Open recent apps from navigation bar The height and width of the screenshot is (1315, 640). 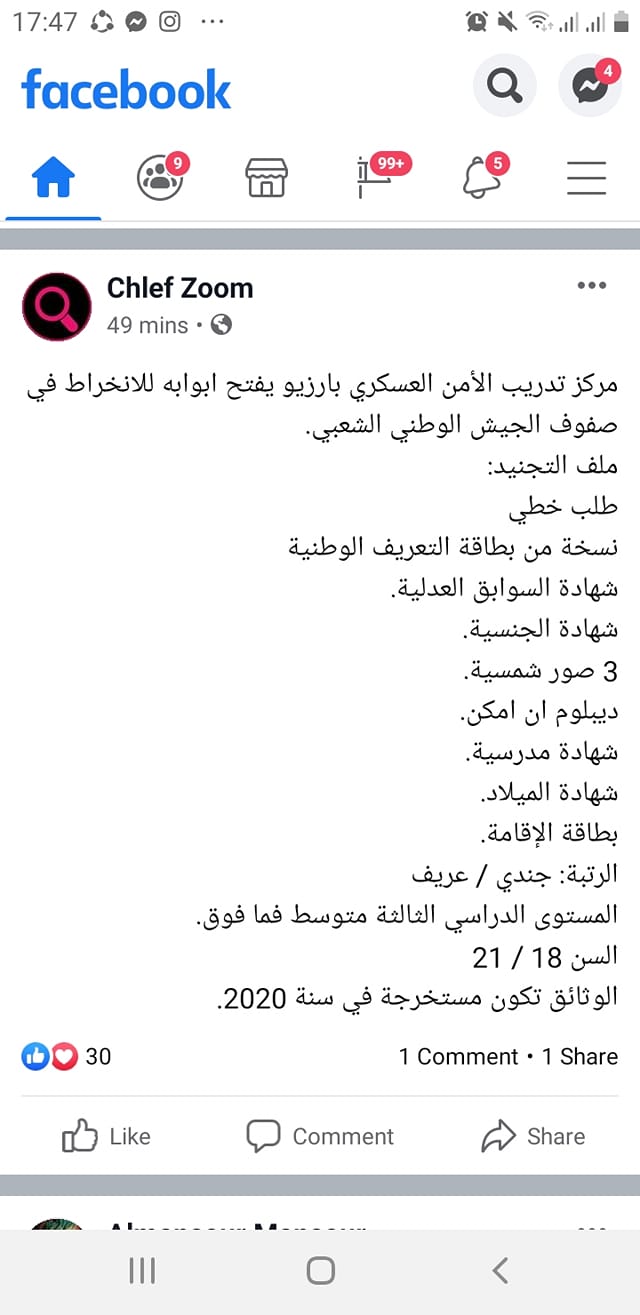(x=142, y=1271)
